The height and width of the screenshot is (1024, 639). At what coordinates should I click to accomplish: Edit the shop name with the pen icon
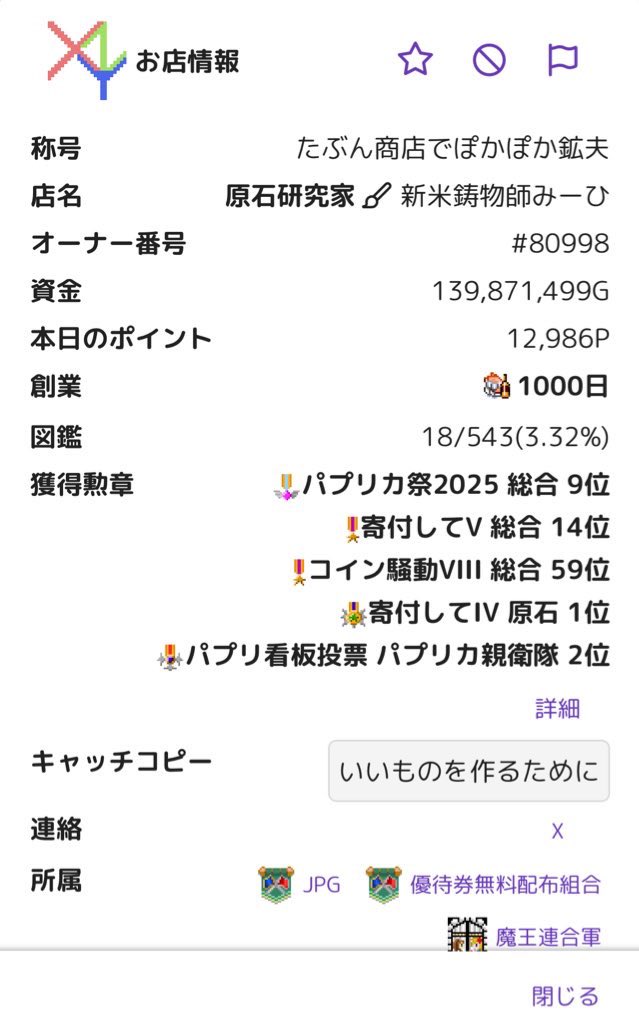coord(377,196)
